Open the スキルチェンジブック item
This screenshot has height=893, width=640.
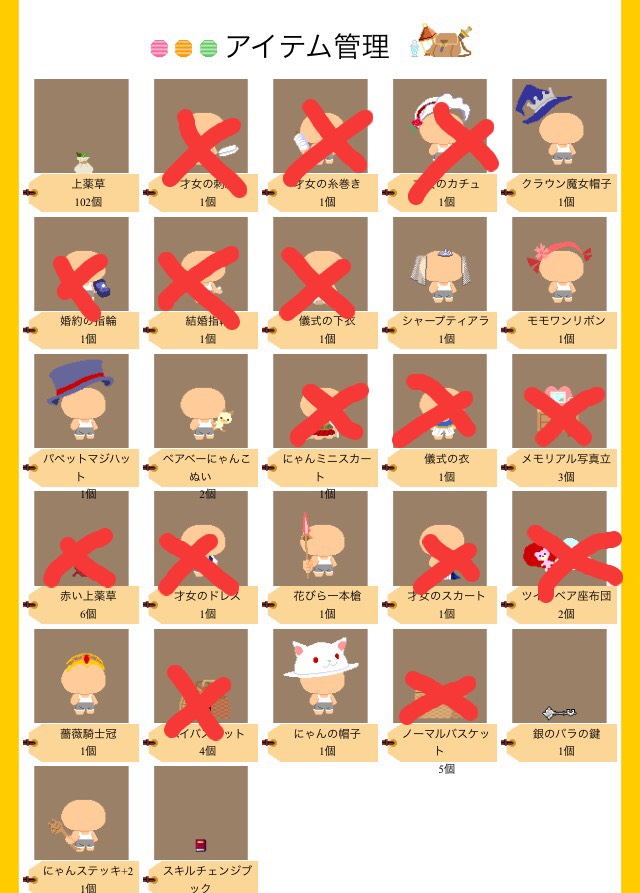(x=201, y=813)
